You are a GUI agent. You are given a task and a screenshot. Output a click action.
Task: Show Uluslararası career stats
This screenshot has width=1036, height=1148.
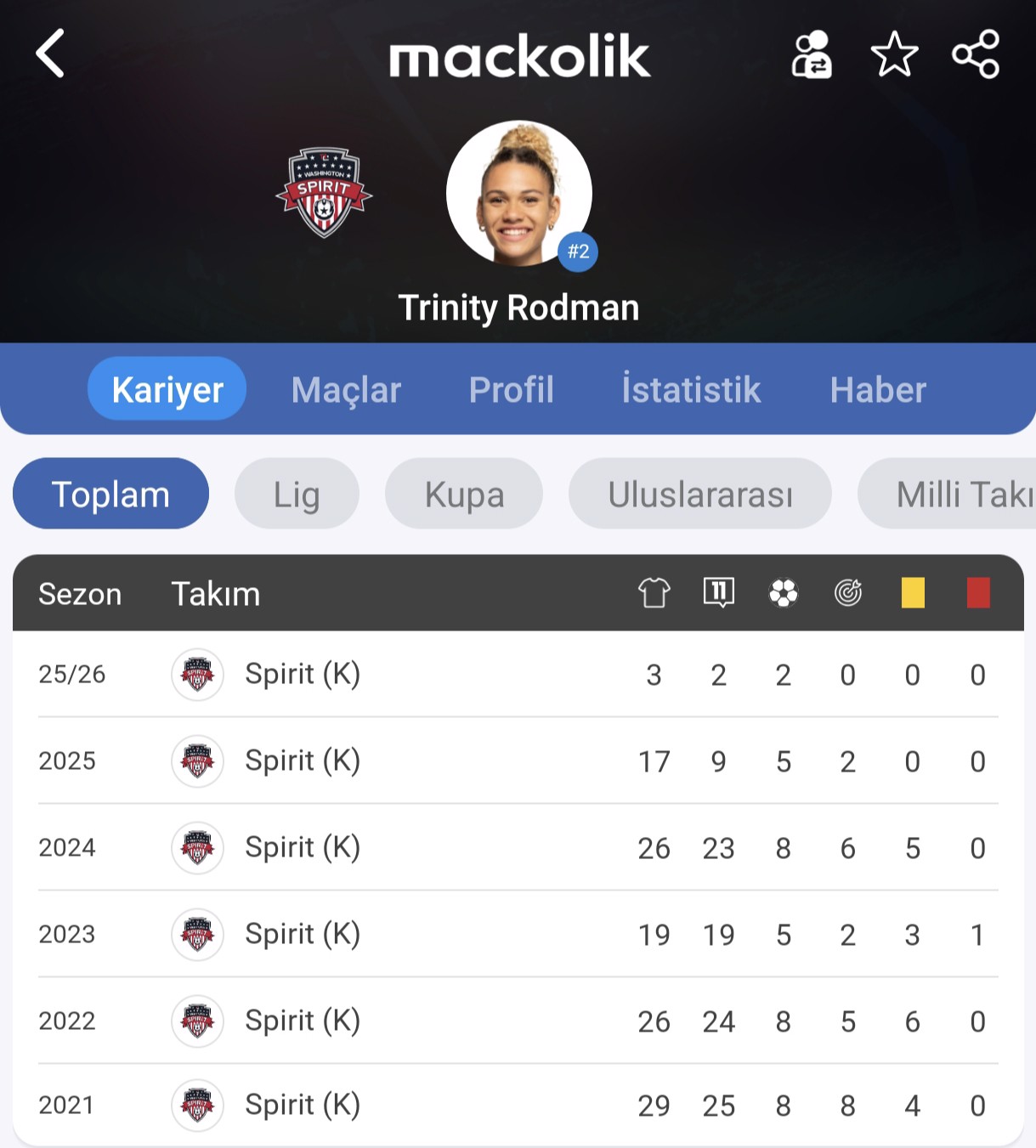coord(700,495)
